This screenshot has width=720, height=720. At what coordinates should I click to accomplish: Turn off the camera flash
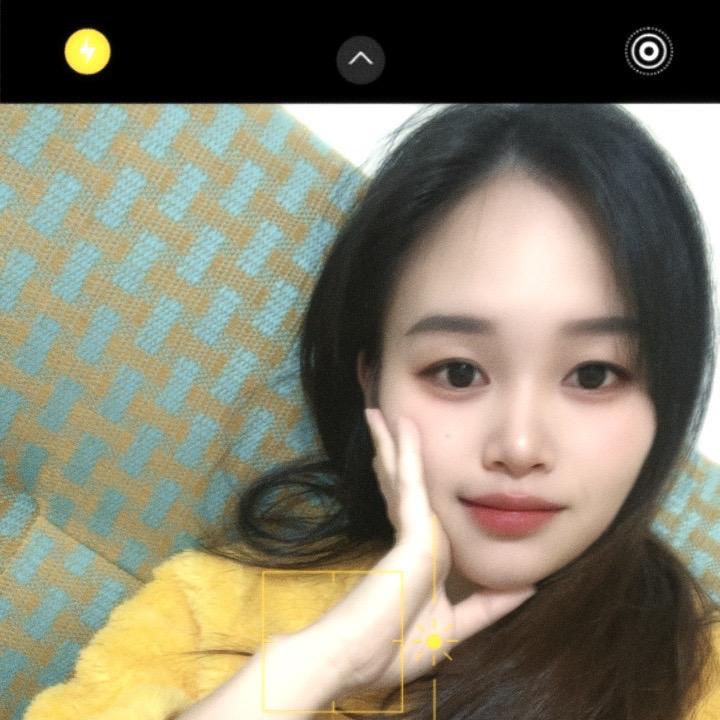(87, 52)
